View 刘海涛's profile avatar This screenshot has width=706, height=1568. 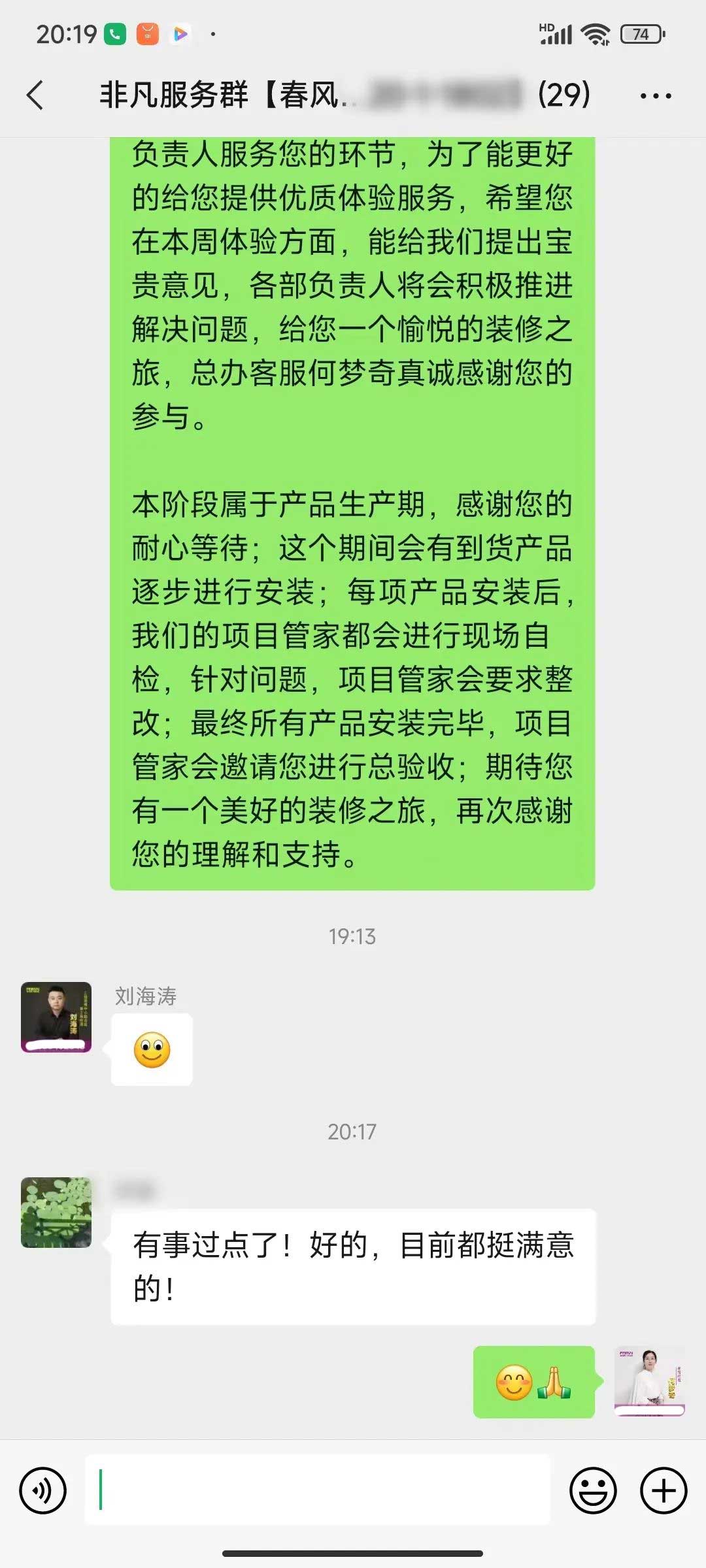pyautogui.click(x=56, y=1017)
